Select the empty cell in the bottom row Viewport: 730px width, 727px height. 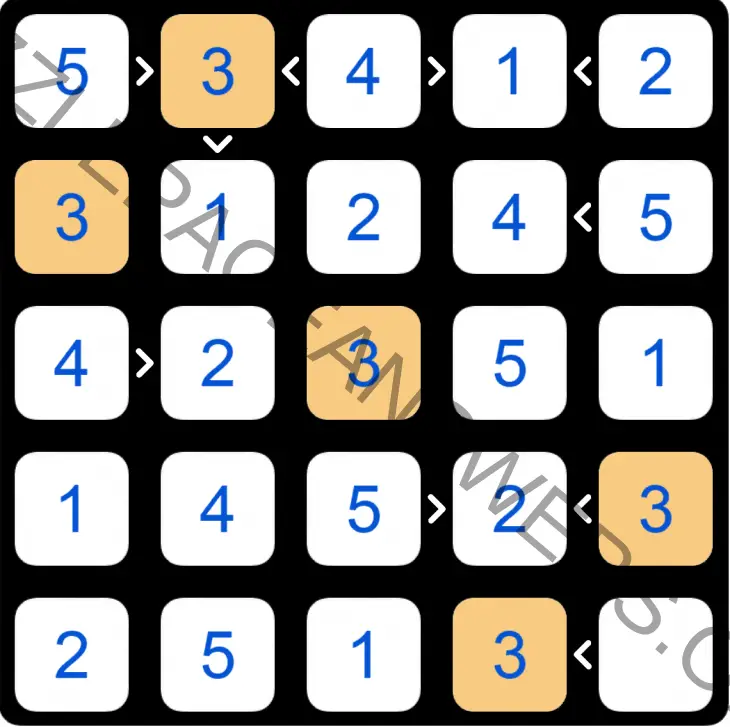click(655, 655)
